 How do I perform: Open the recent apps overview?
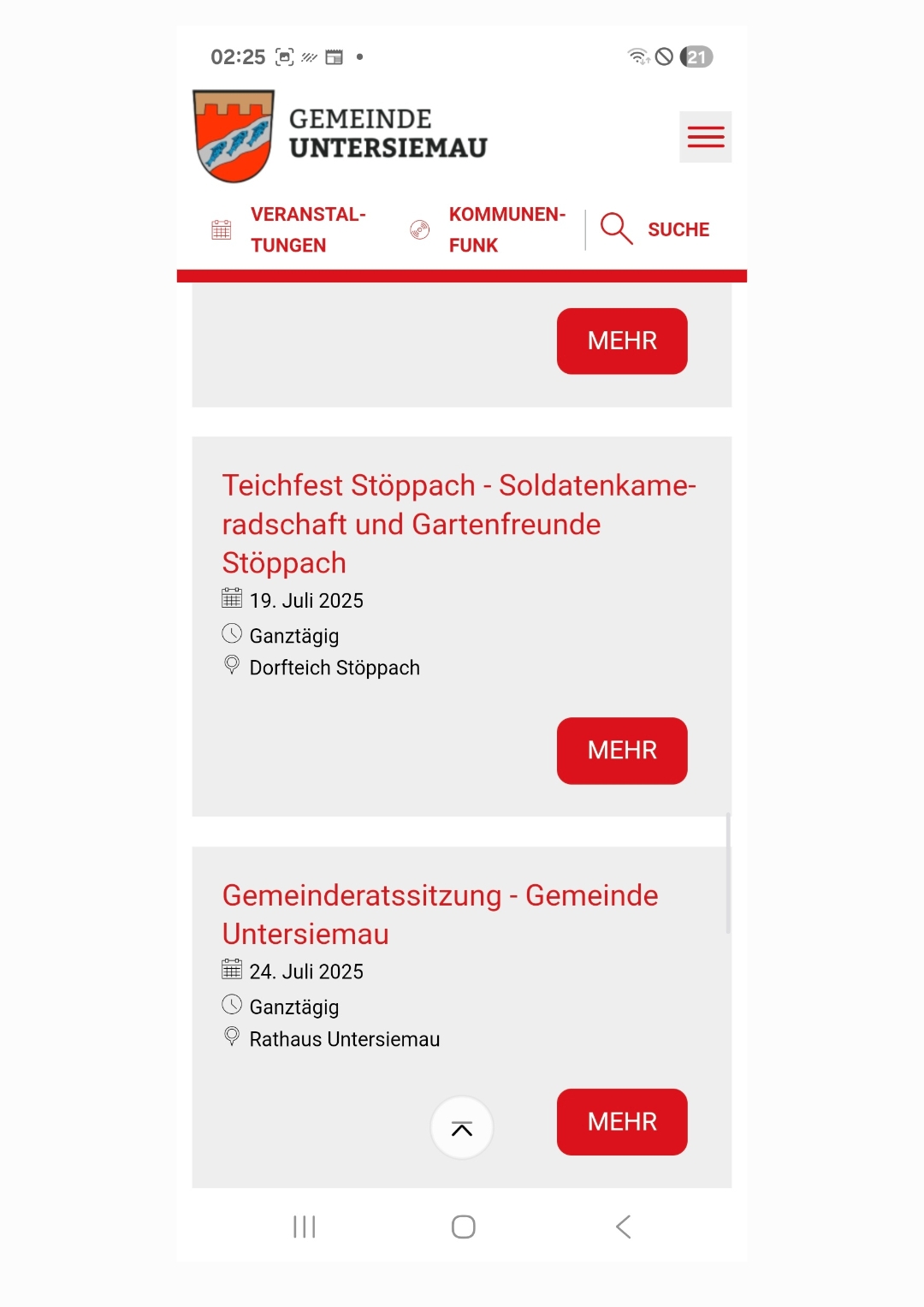(x=304, y=1227)
